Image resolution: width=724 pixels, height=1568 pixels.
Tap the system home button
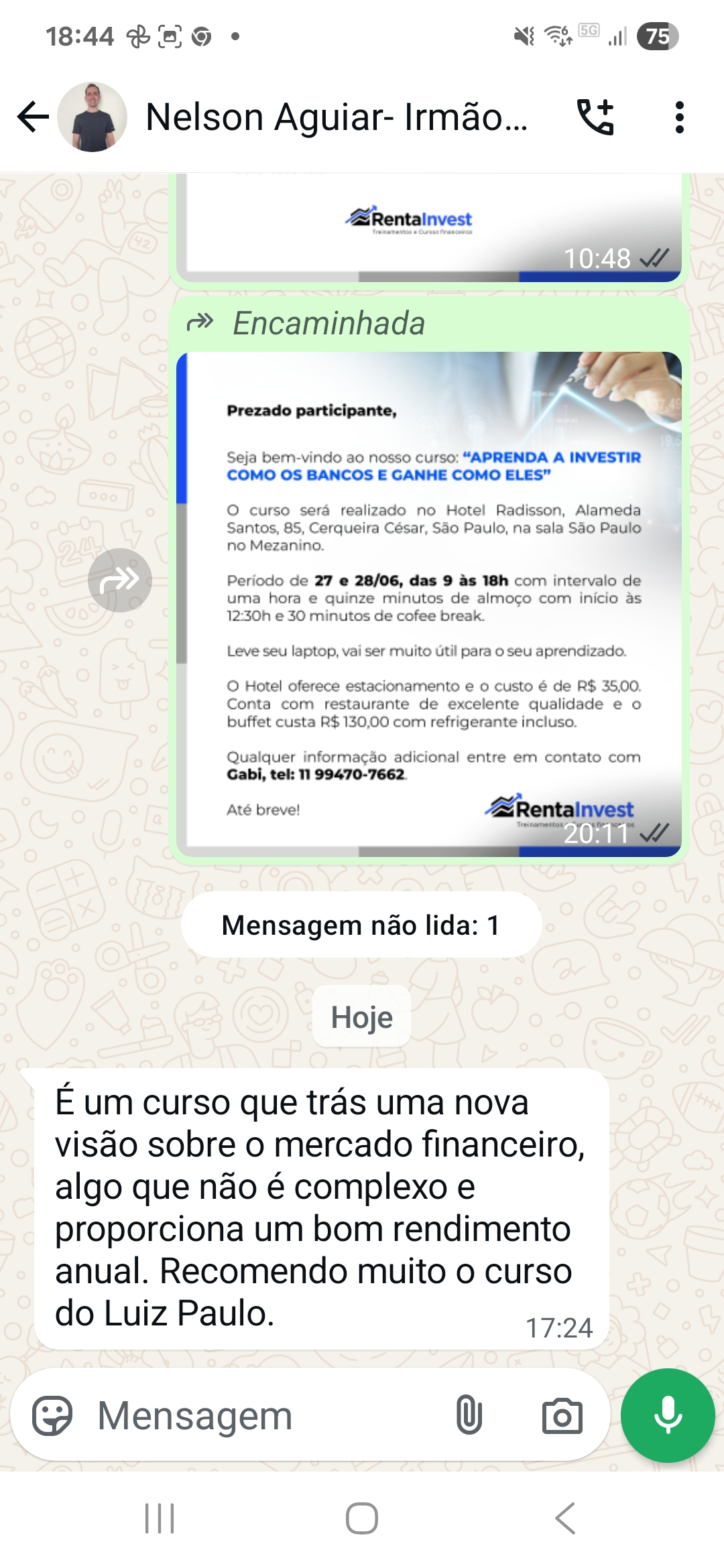tap(362, 1518)
